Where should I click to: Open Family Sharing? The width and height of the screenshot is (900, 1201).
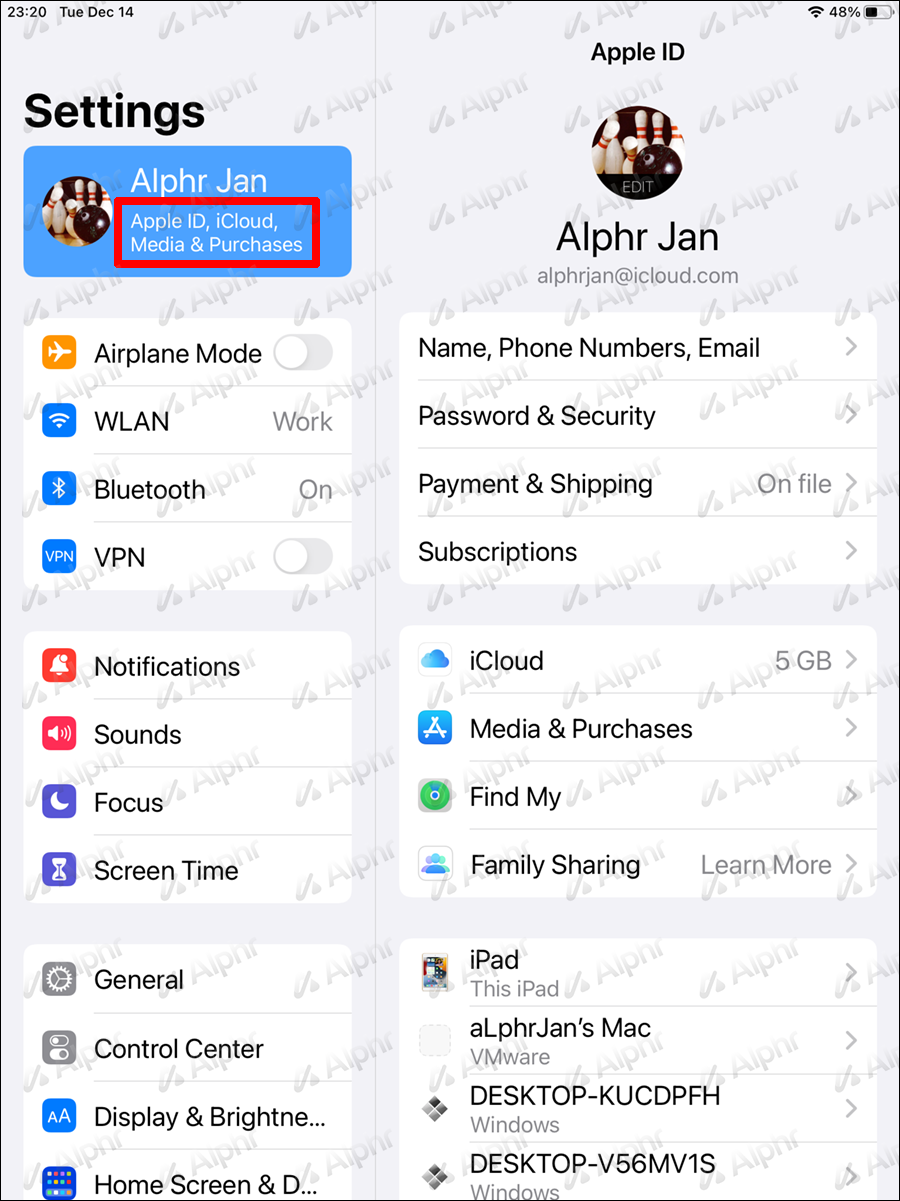coord(637,864)
